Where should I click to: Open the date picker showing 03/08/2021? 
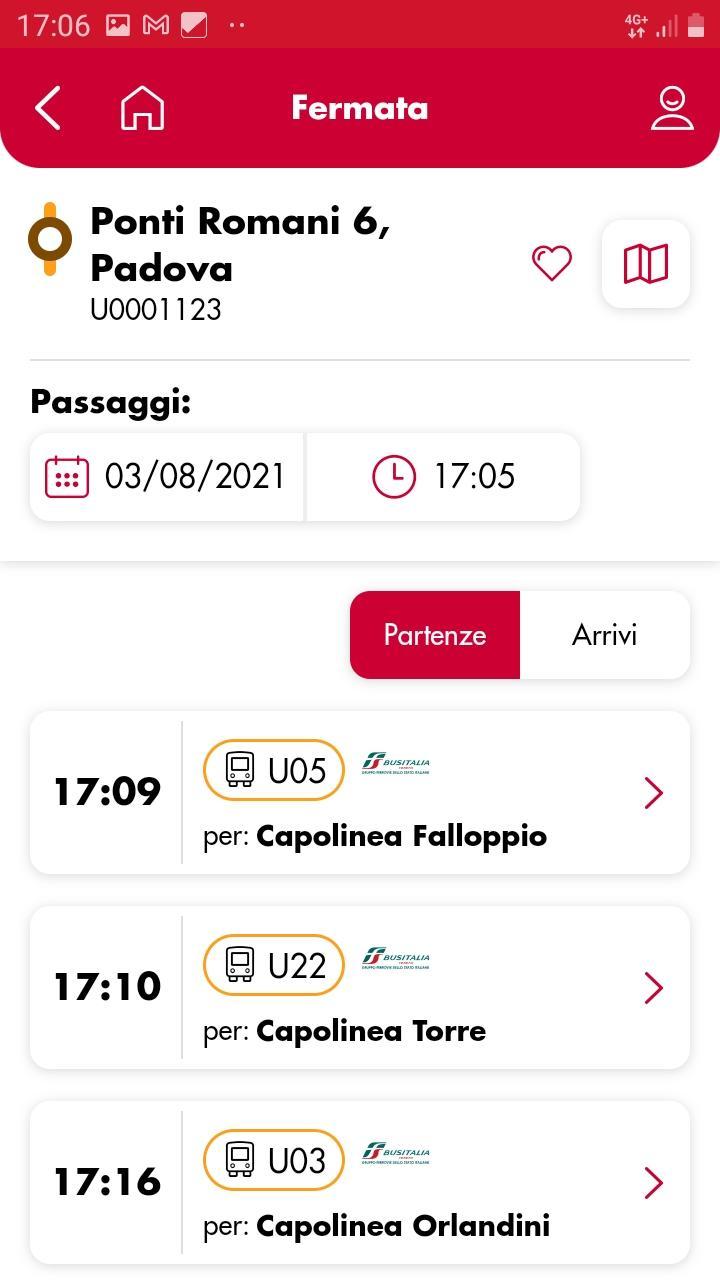(x=166, y=477)
